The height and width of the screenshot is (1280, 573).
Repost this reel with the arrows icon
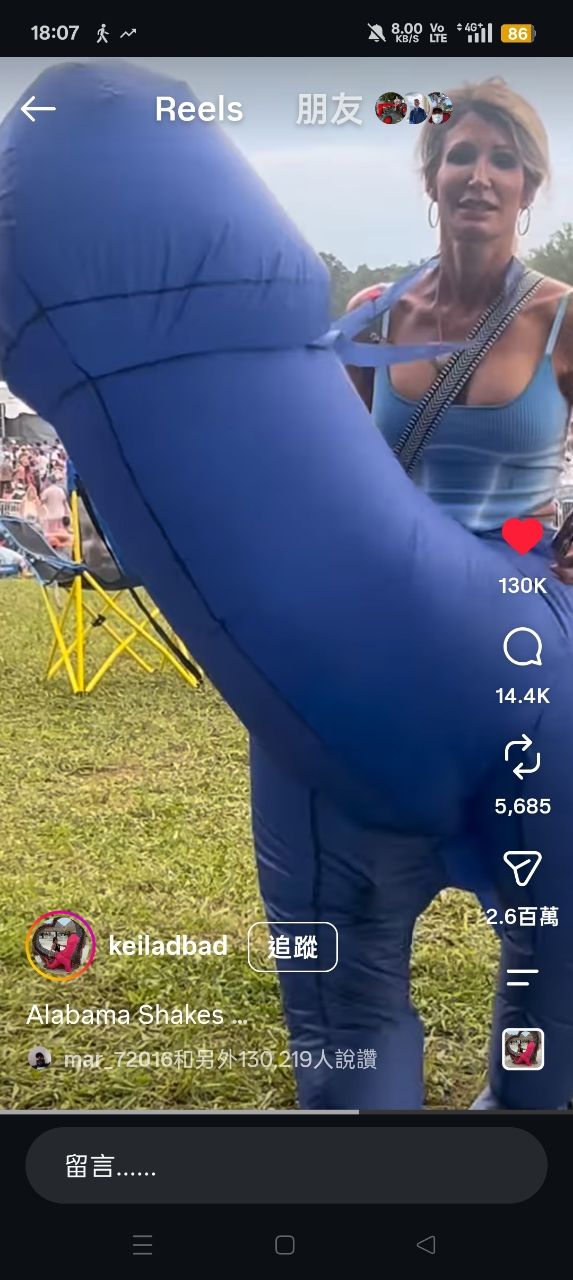tap(522, 758)
